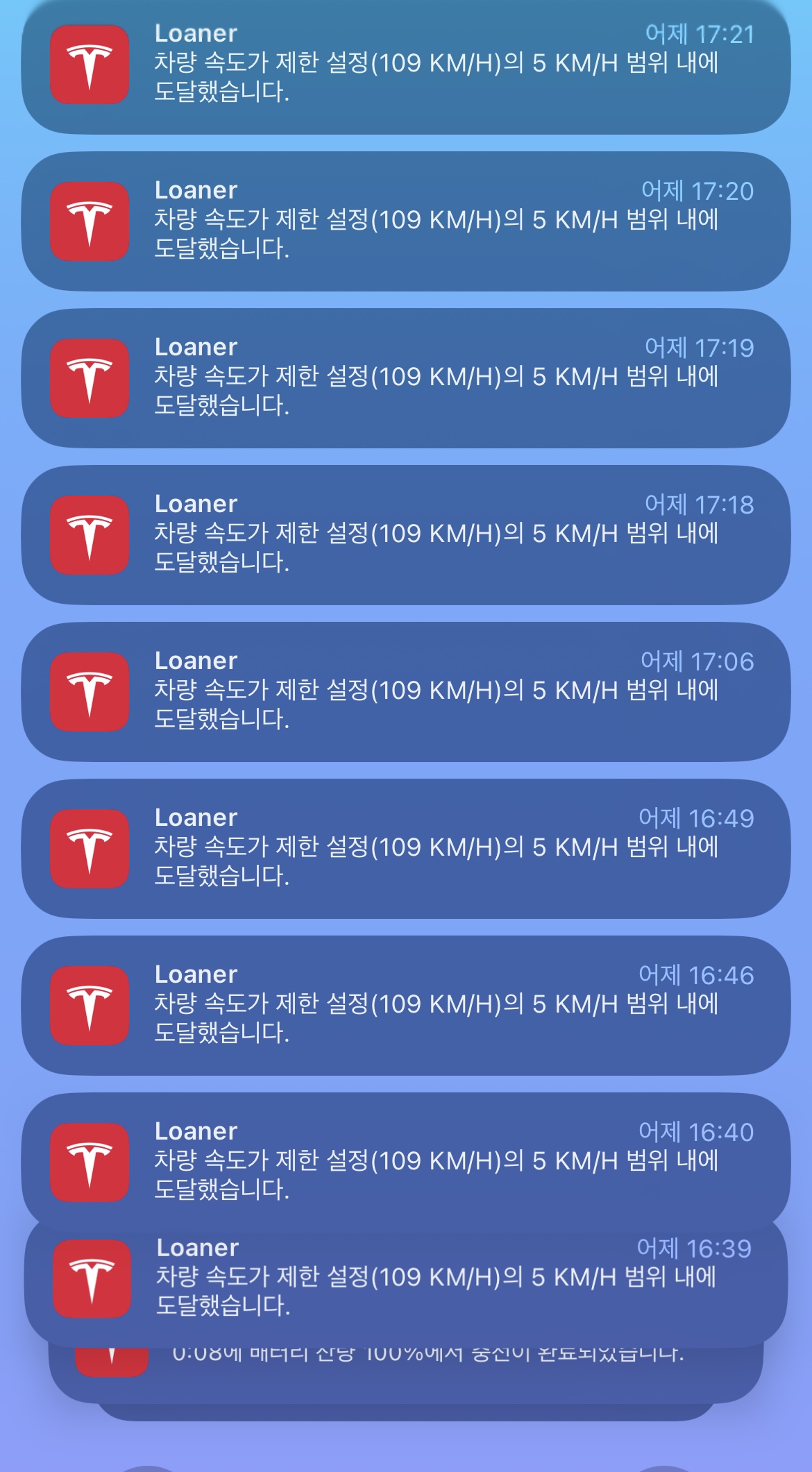The image size is (812, 1472).
Task: Open the Loaner notification from 16:49
Action: pos(406,849)
